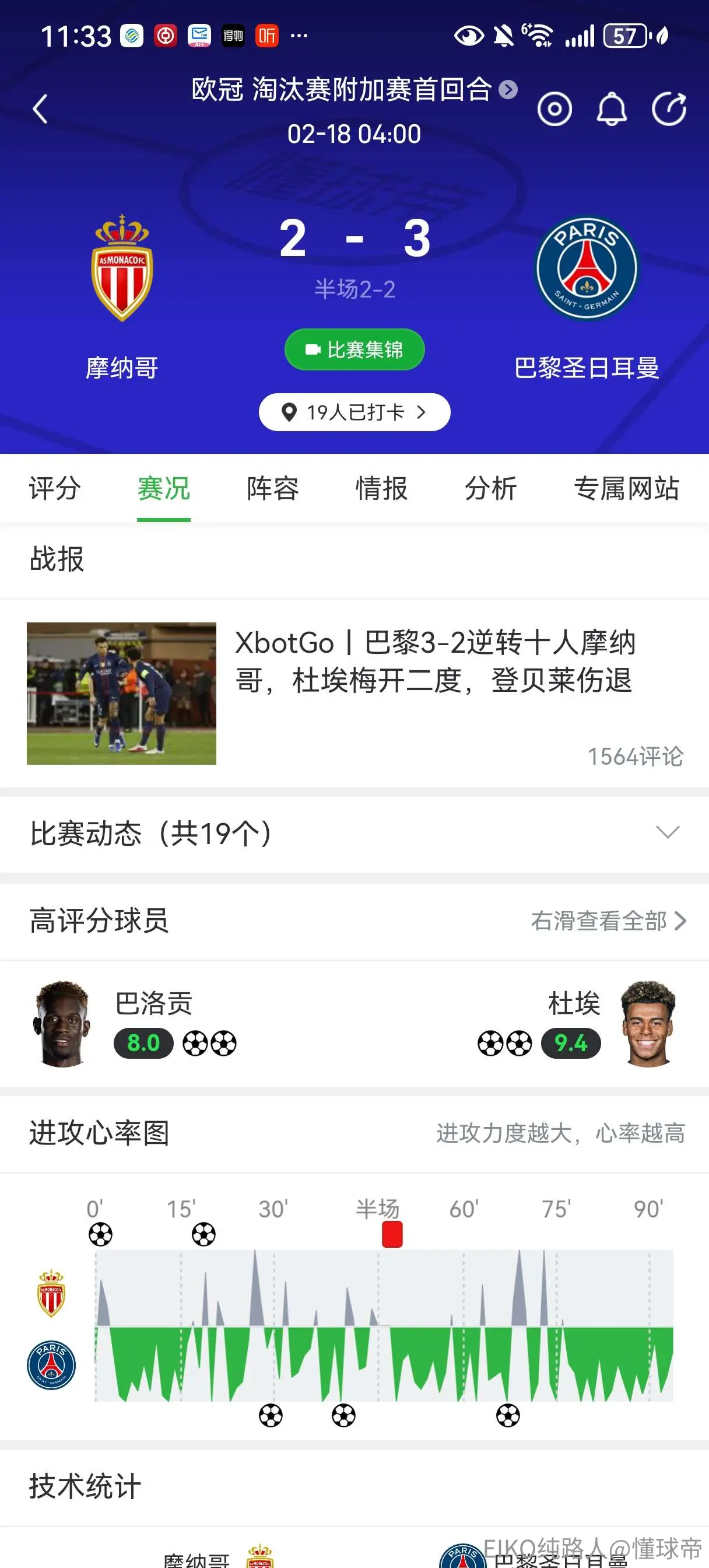
Task: Expand 比赛动态 (共19个) section
Action: click(354, 834)
